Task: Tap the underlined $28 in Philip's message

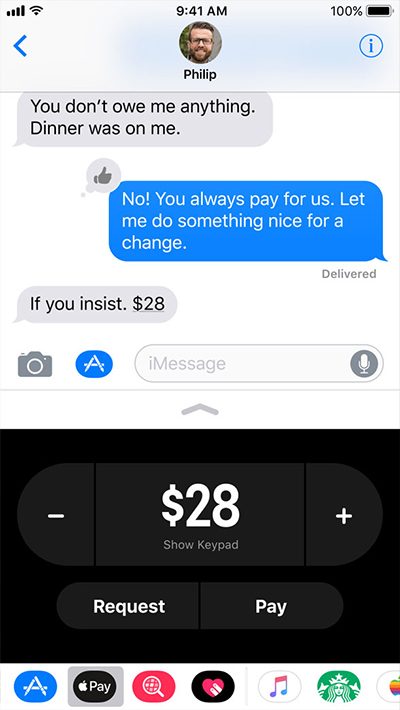Action: coord(149,304)
